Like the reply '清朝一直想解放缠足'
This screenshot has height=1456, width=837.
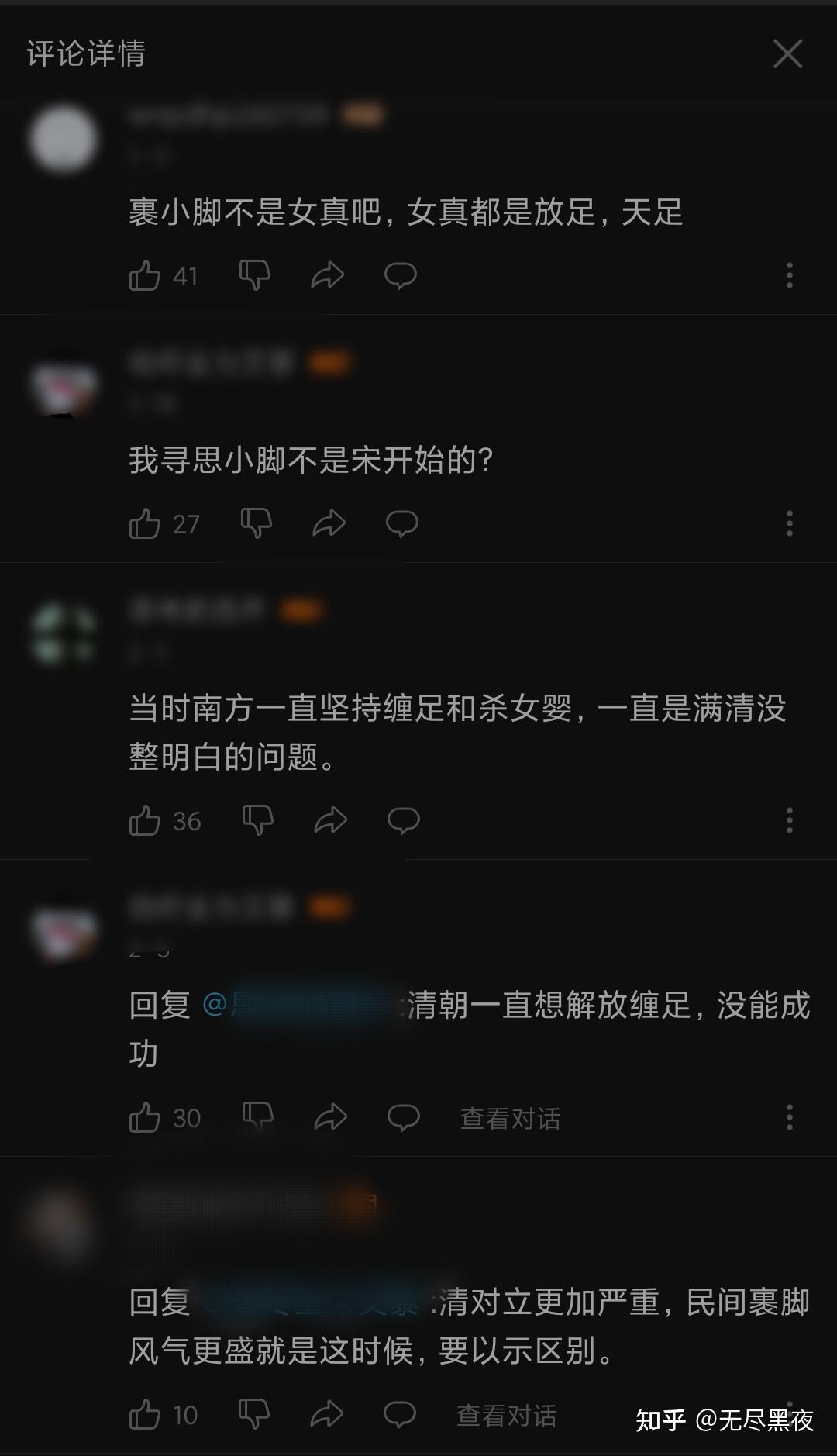click(145, 1118)
